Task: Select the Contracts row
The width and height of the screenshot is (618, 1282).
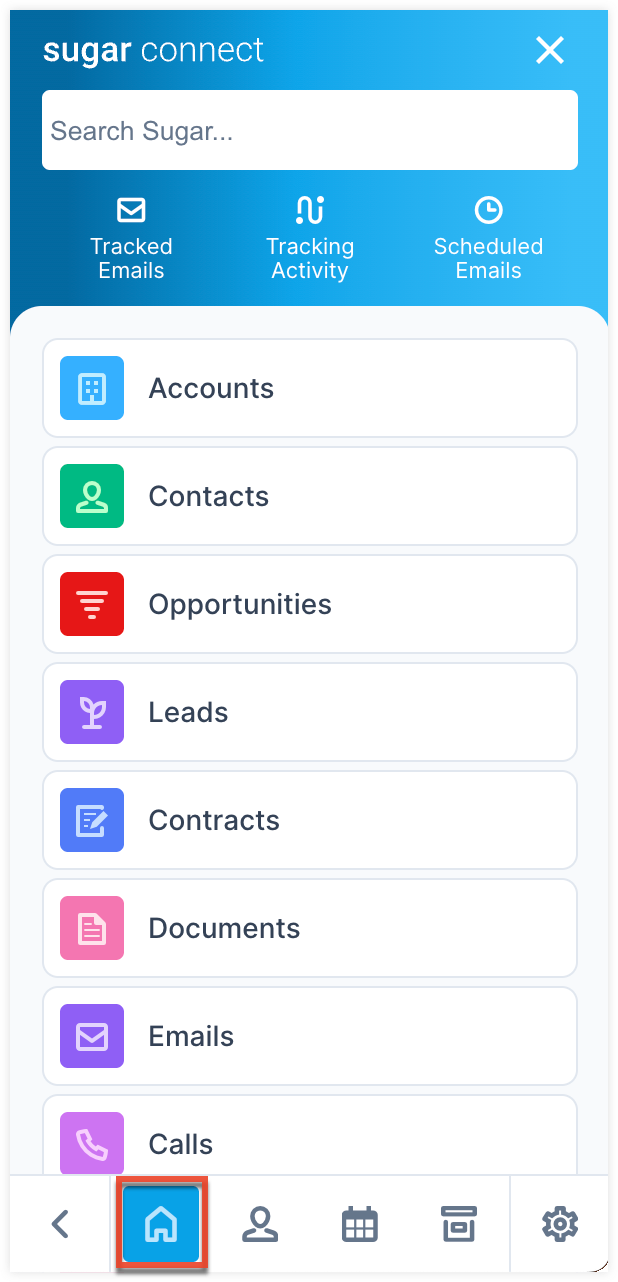Action: 309,820
